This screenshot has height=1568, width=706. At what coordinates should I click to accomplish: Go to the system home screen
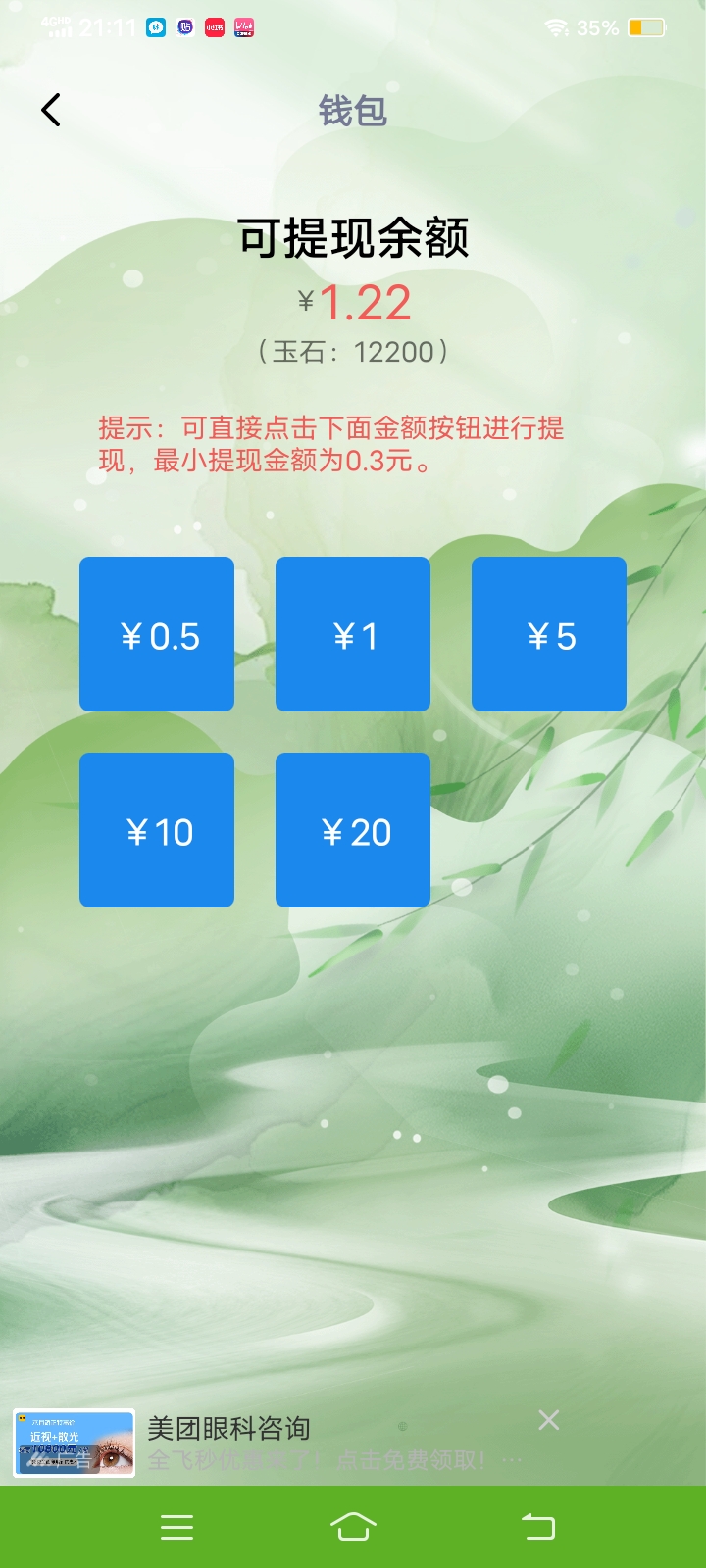353,1527
